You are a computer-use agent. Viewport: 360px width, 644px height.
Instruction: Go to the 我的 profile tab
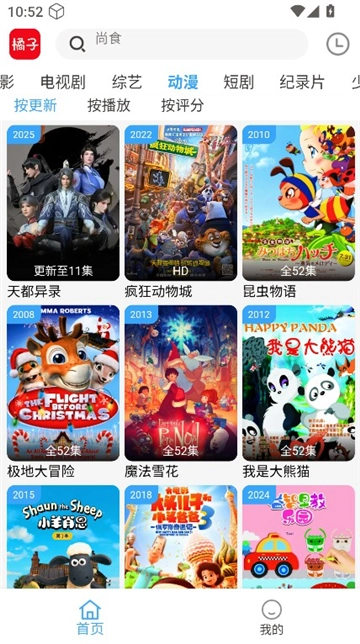[x=271, y=617]
